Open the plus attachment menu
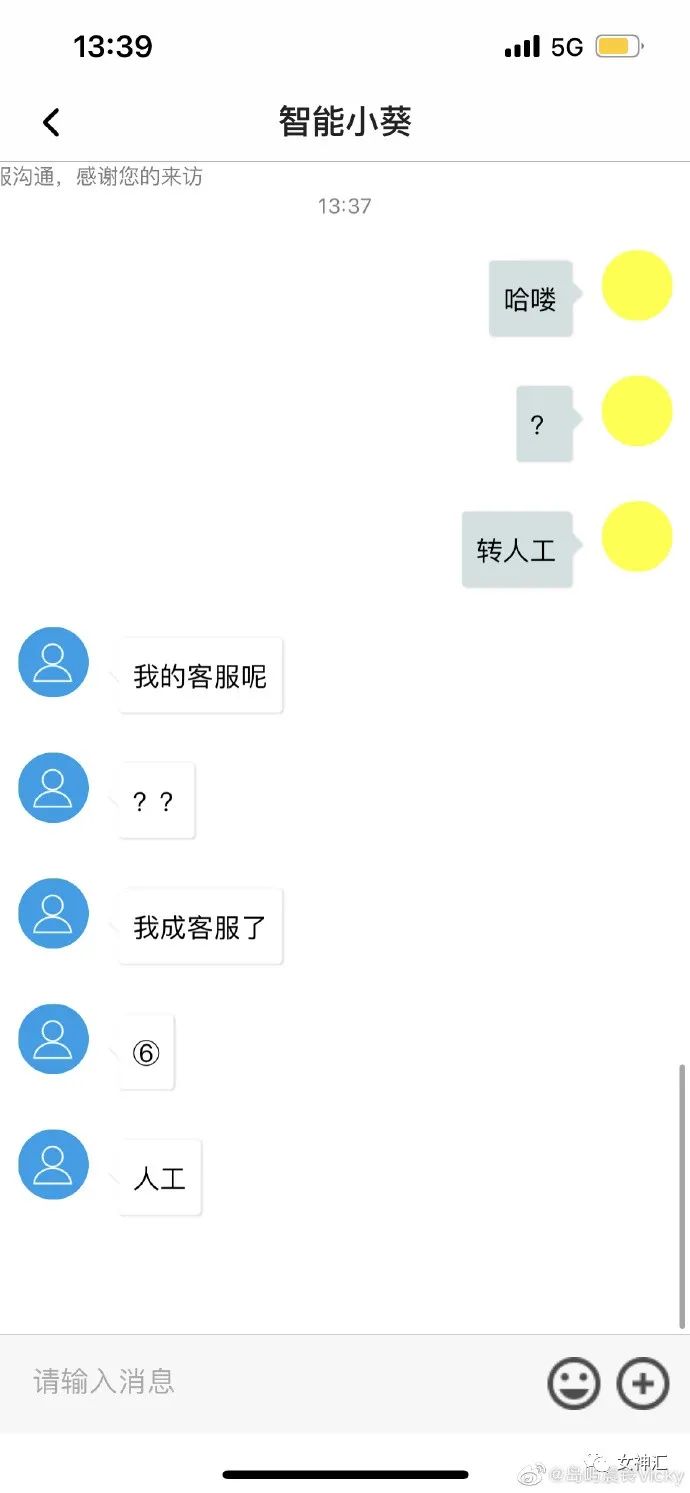690x1493 pixels. [x=643, y=1384]
